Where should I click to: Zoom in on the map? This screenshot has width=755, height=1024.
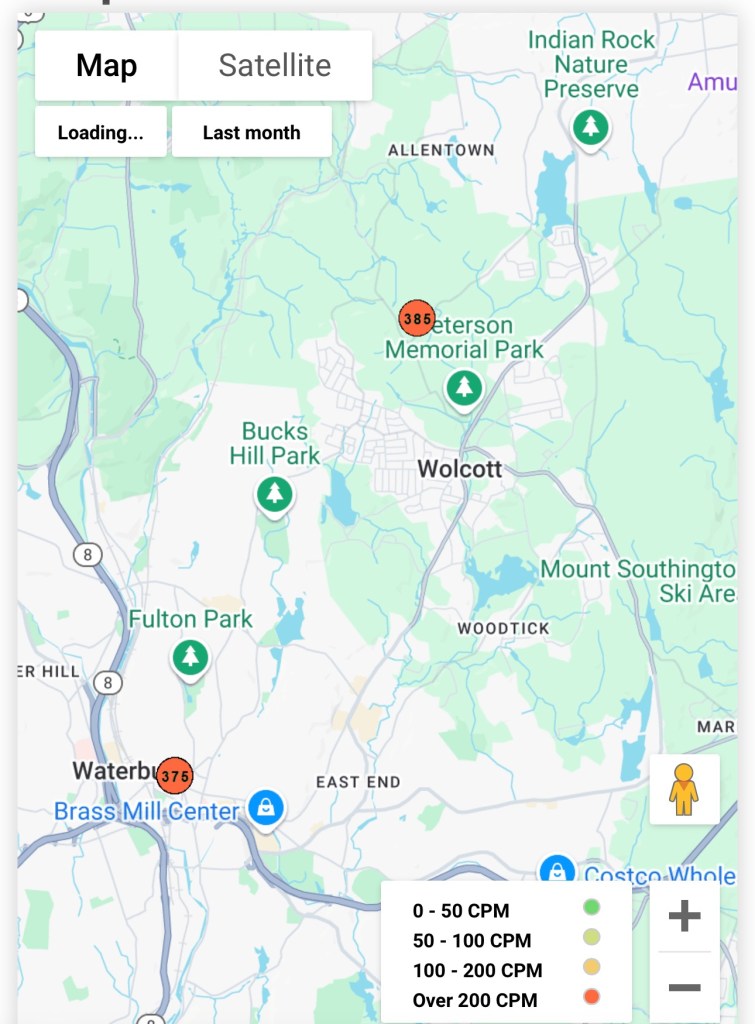[x=684, y=916]
